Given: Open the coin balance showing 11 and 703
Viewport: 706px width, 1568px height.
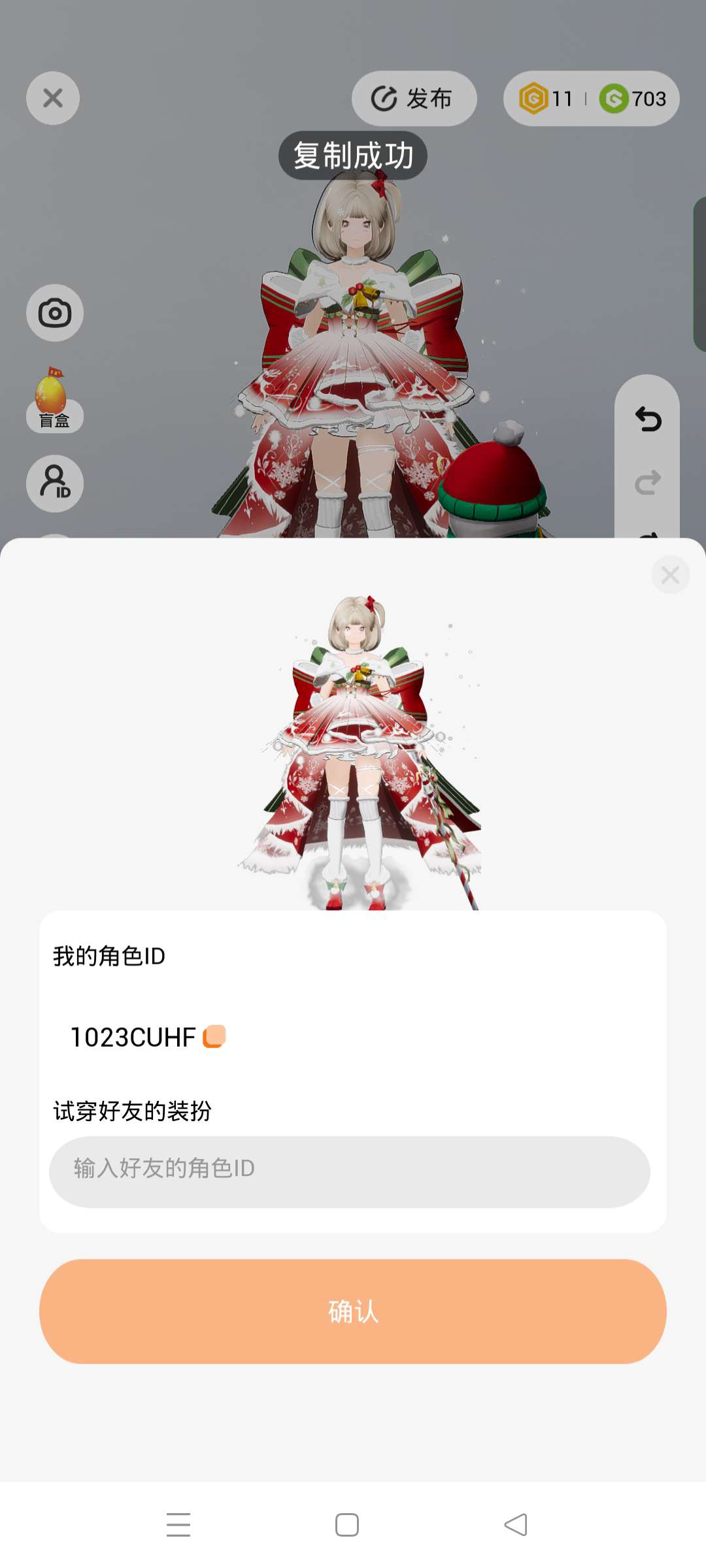Looking at the screenshot, I should coord(591,99).
